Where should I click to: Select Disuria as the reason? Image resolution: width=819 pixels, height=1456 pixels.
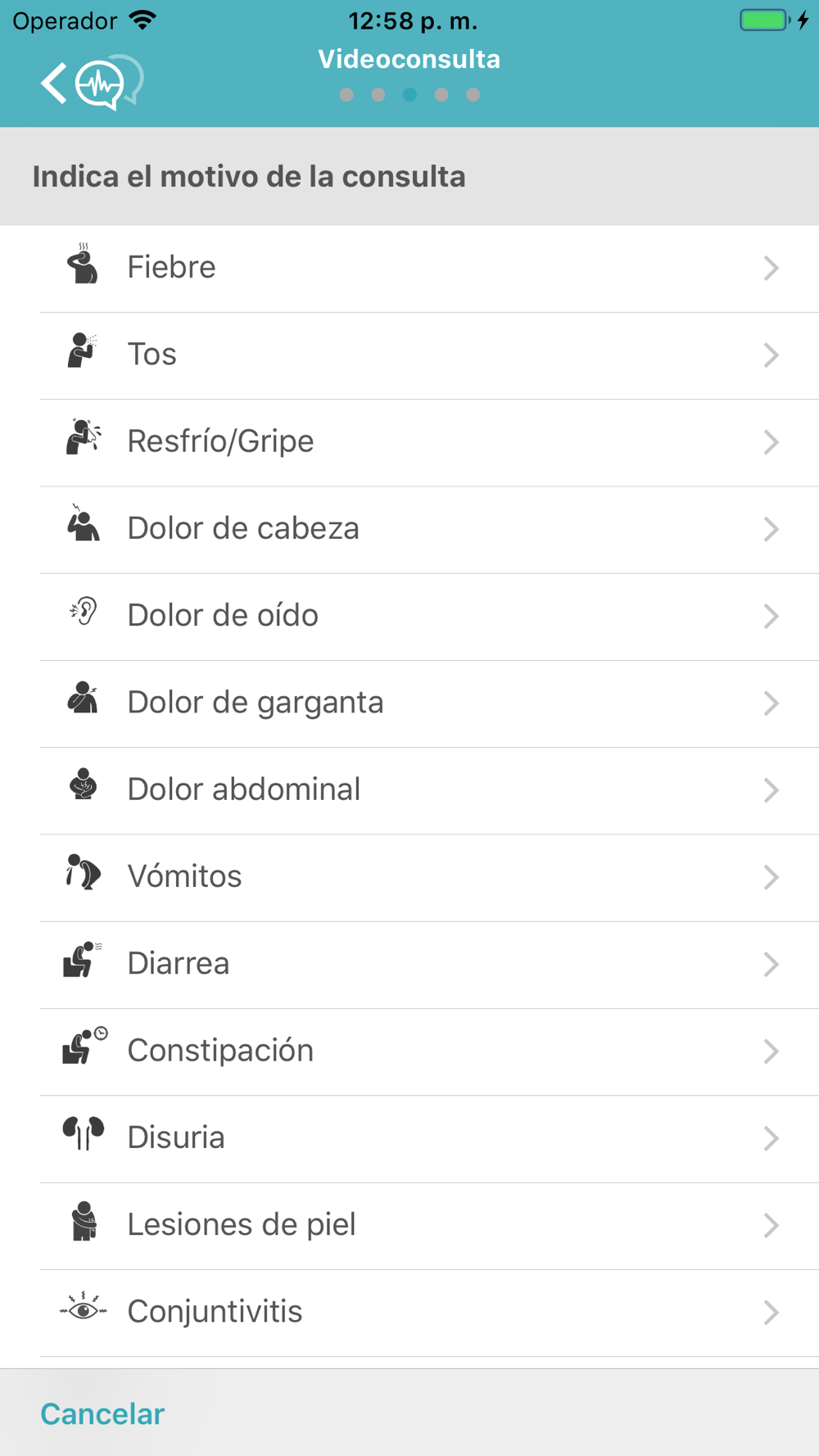tap(409, 1138)
